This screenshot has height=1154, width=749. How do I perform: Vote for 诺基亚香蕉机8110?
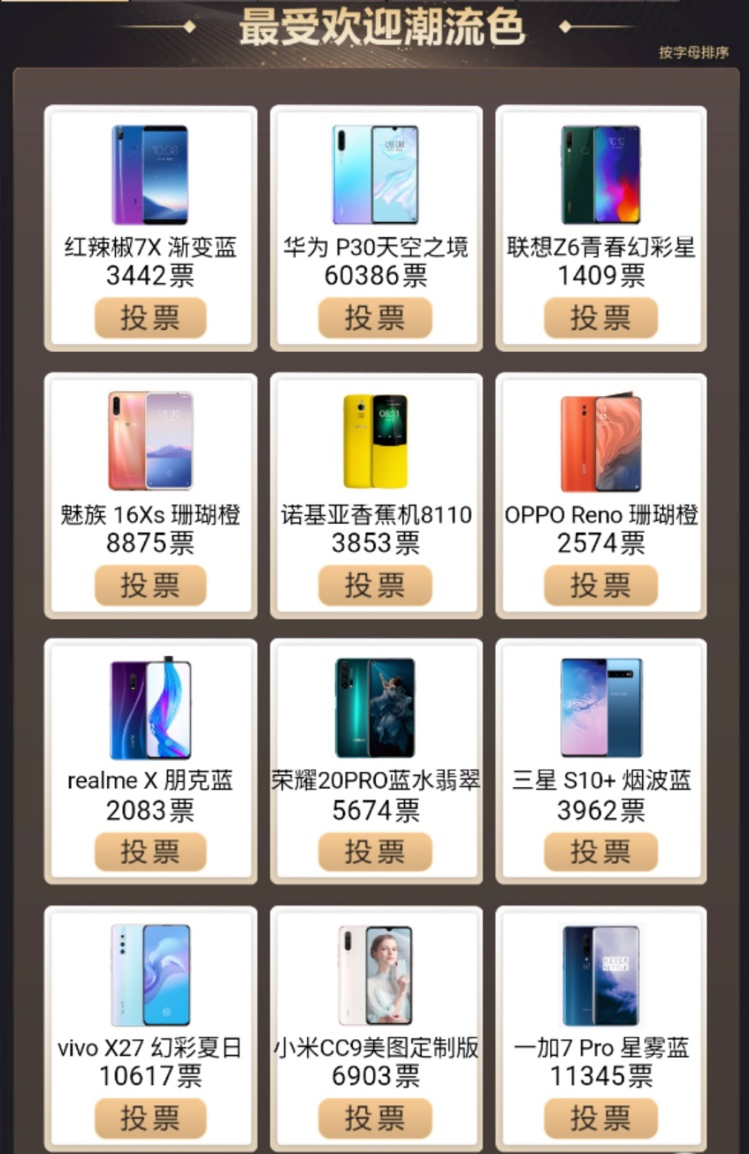point(375,585)
